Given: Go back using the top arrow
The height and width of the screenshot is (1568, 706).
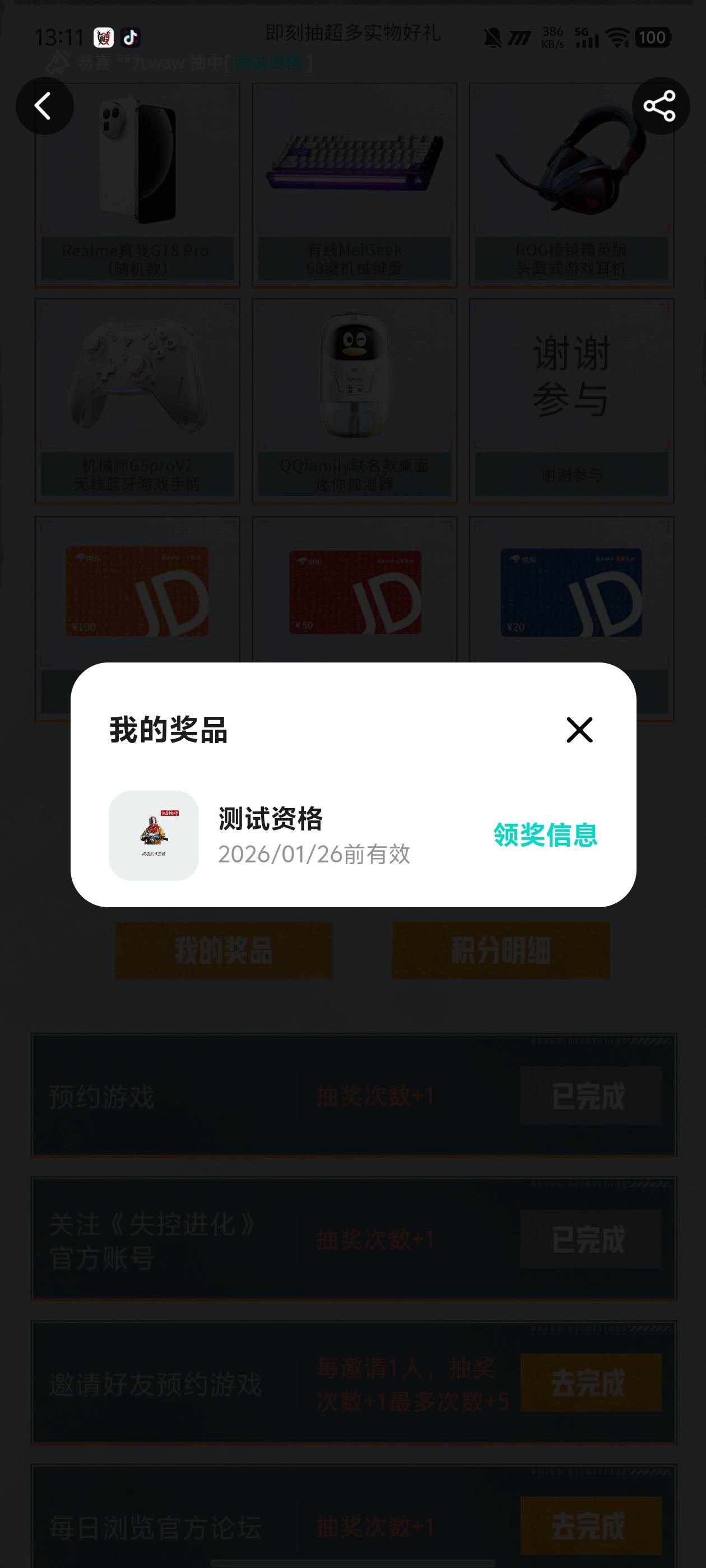Looking at the screenshot, I should pyautogui.click(x=44, y=106).
